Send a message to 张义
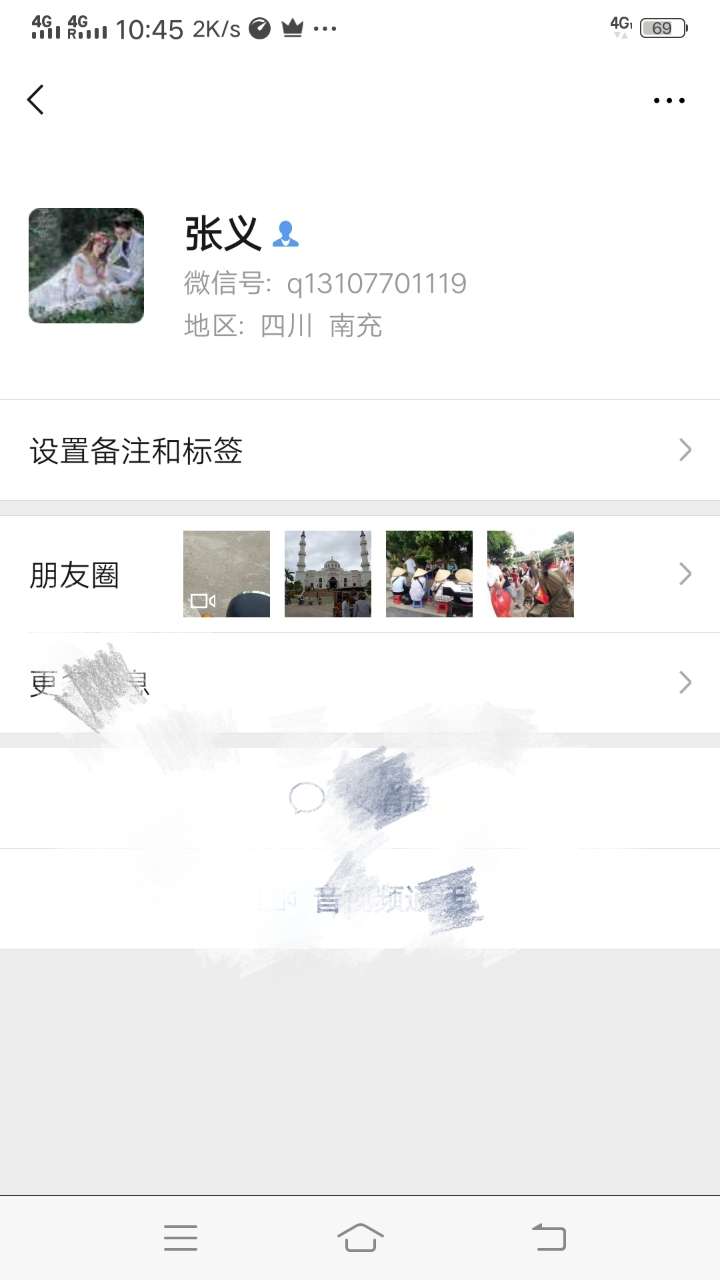 (x=360, y=797)
